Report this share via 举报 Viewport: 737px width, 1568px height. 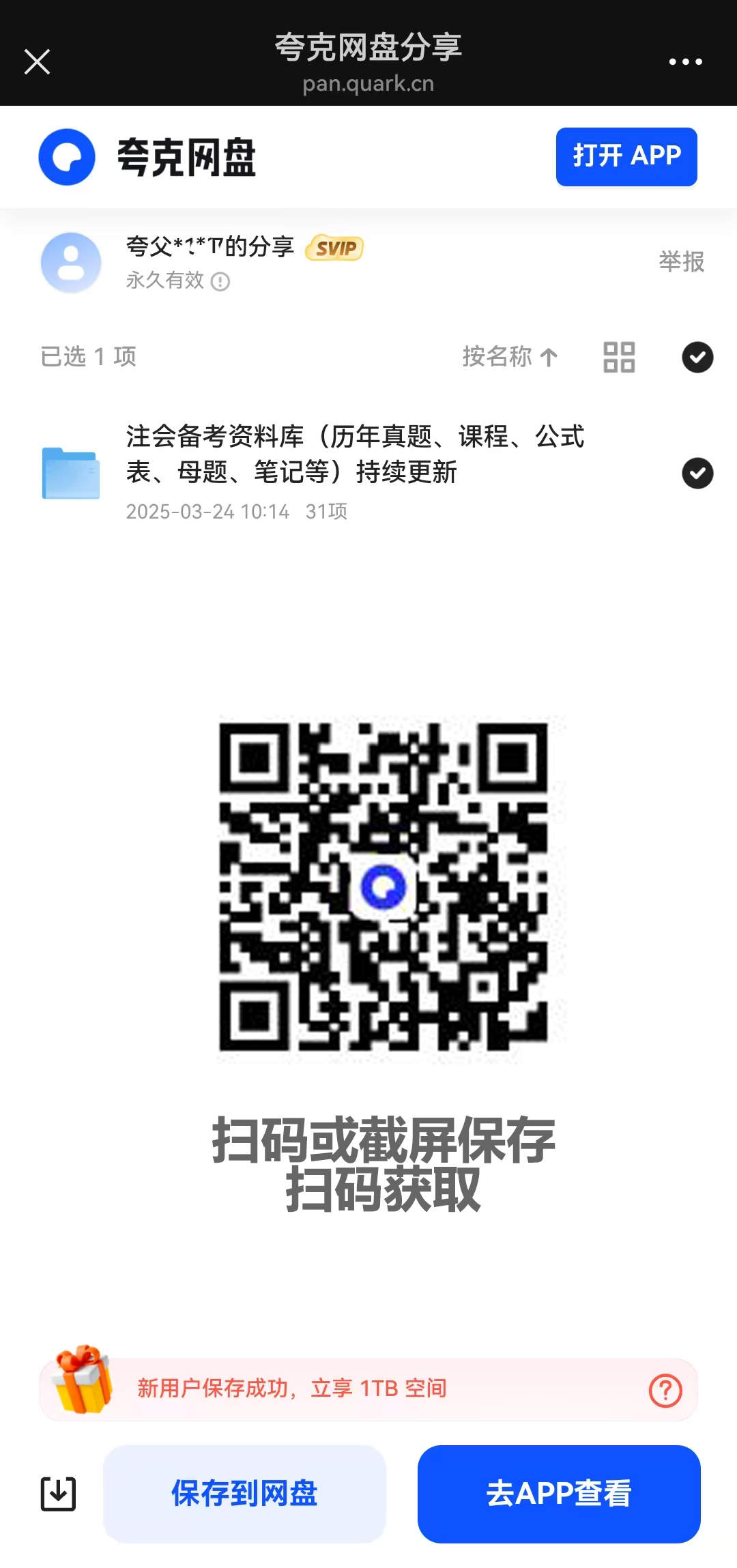pos(680,261)
